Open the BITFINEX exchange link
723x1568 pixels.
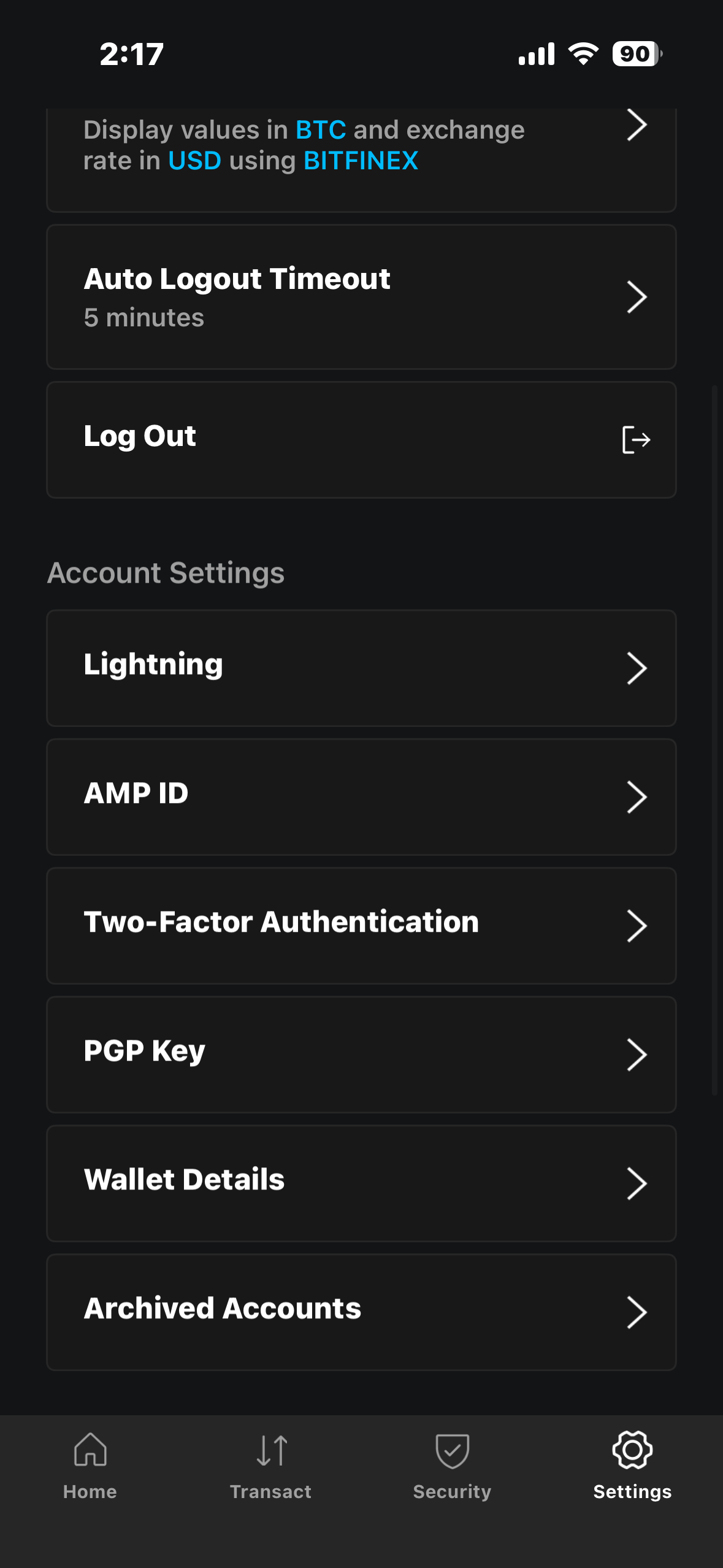(361, 161)
